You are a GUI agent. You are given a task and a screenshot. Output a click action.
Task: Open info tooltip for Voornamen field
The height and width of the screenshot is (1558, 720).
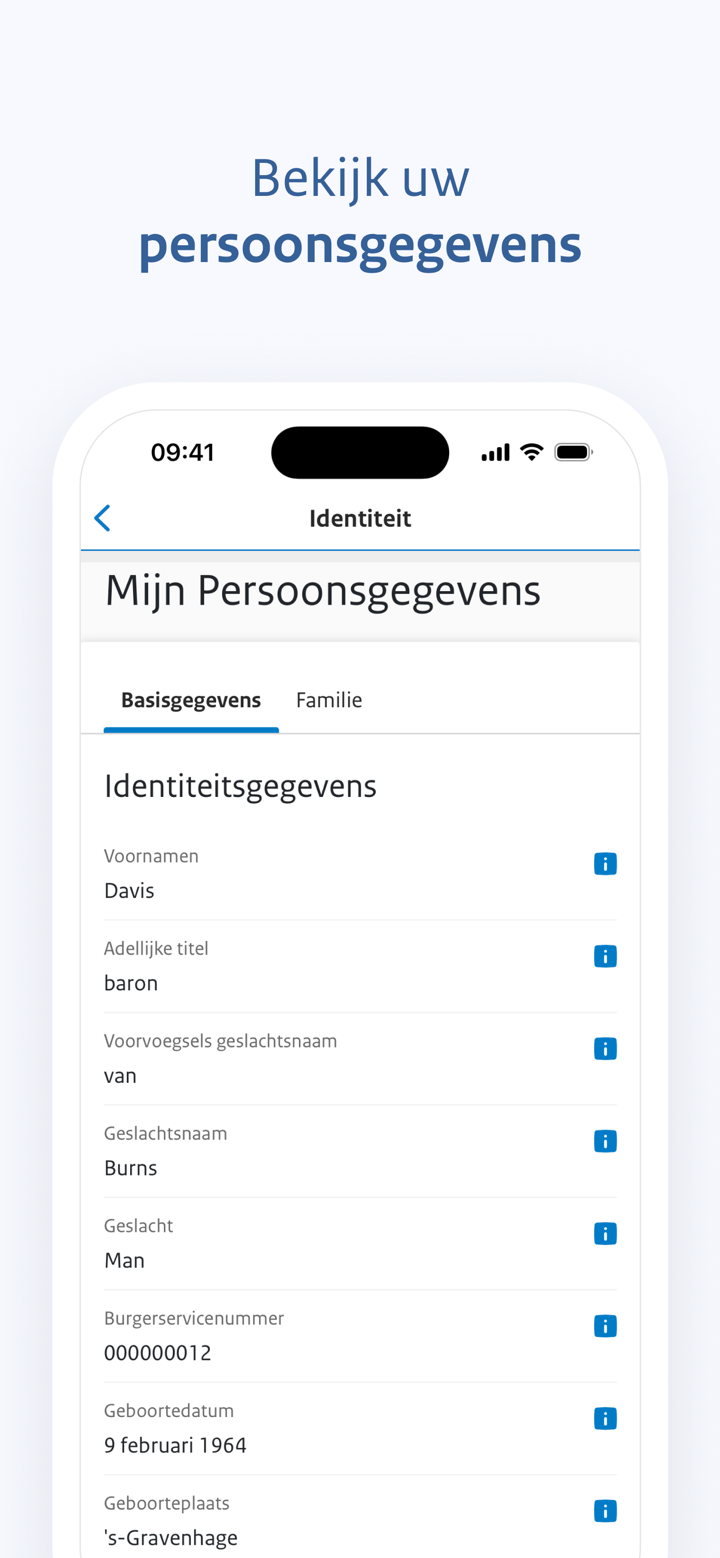(x=606, y=863)
